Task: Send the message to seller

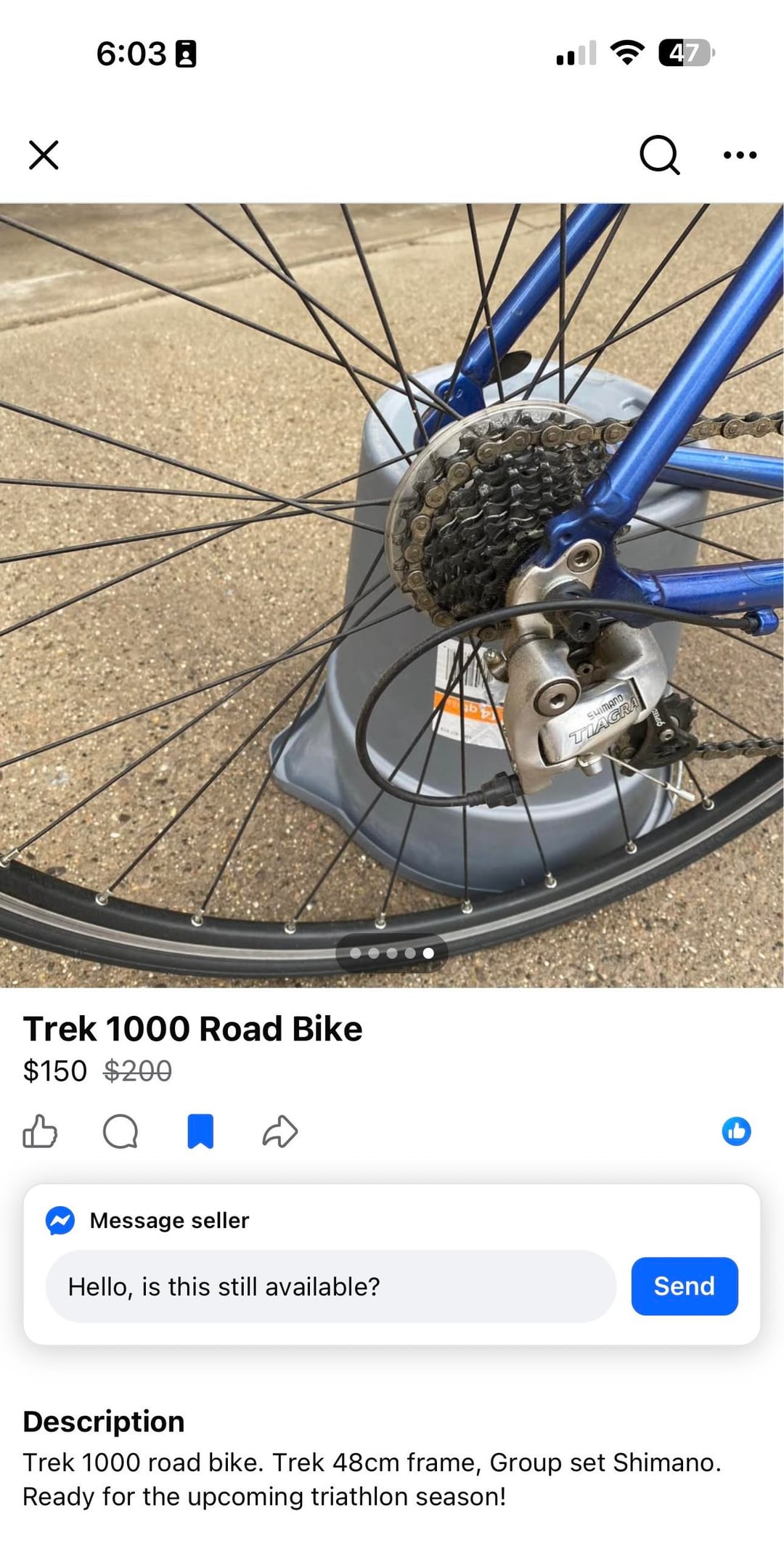Action: pyautogui.click(x=684, y=1286)
